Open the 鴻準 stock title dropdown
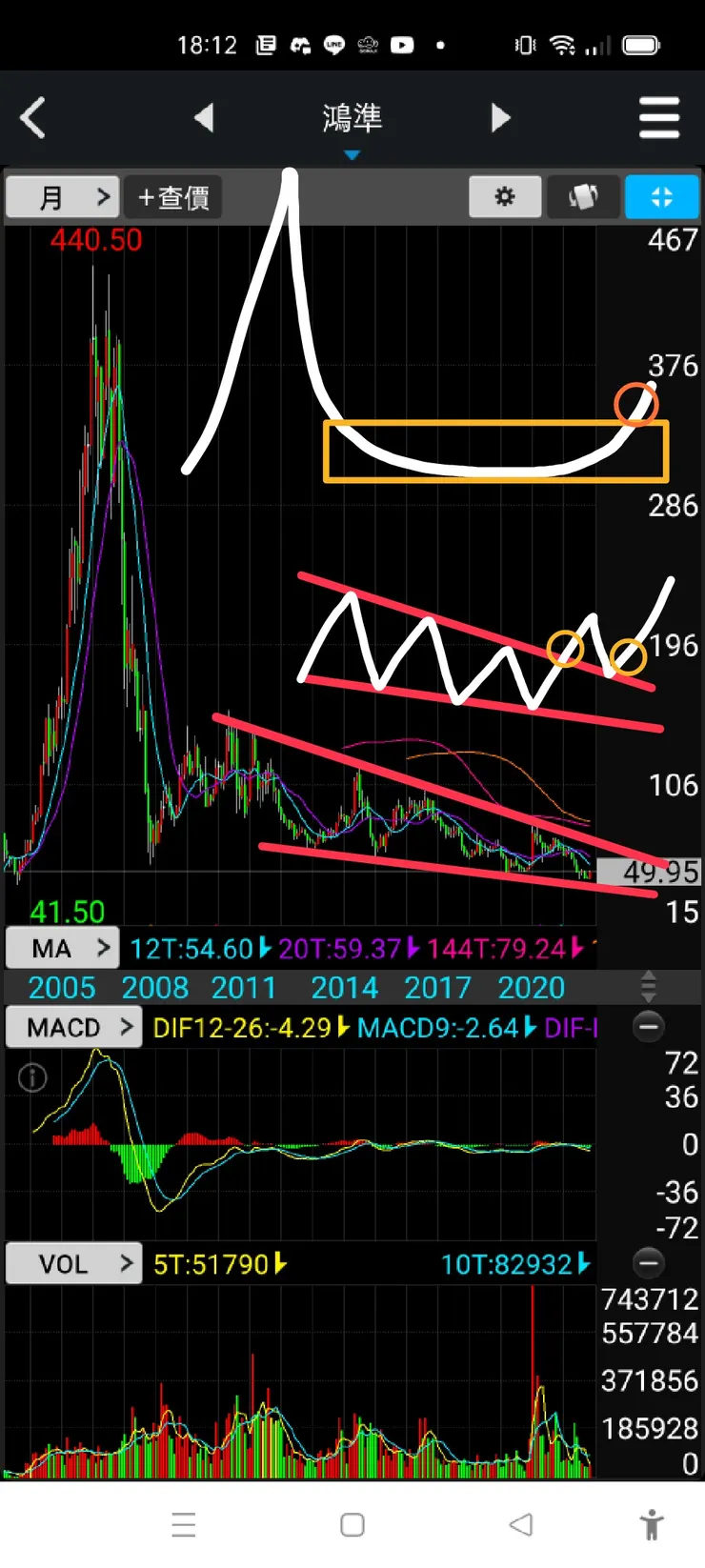This screenshot has width=705, height=1568. [352, 124]
